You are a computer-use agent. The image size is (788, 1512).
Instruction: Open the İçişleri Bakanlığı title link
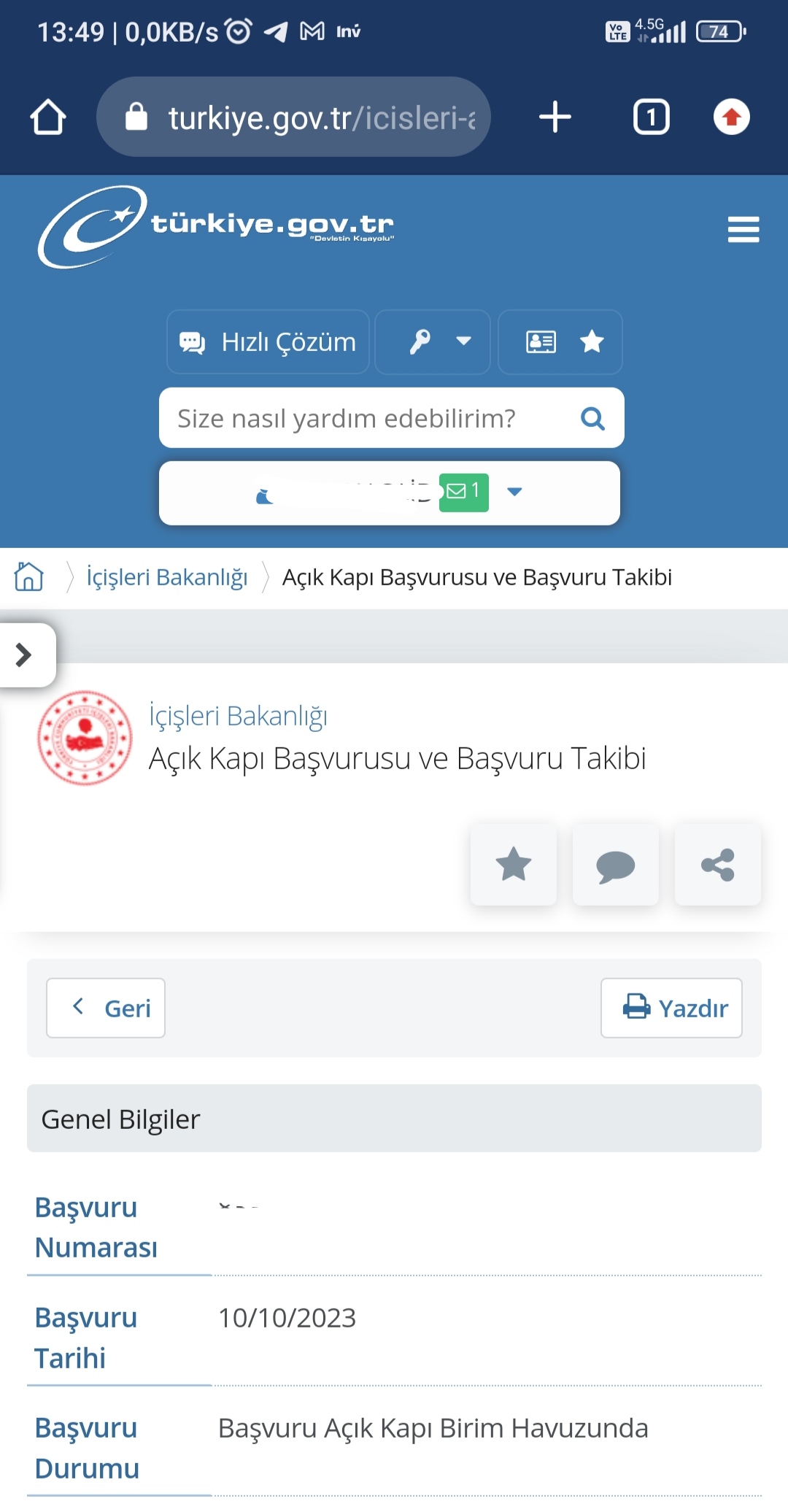[x=238, y=716]
